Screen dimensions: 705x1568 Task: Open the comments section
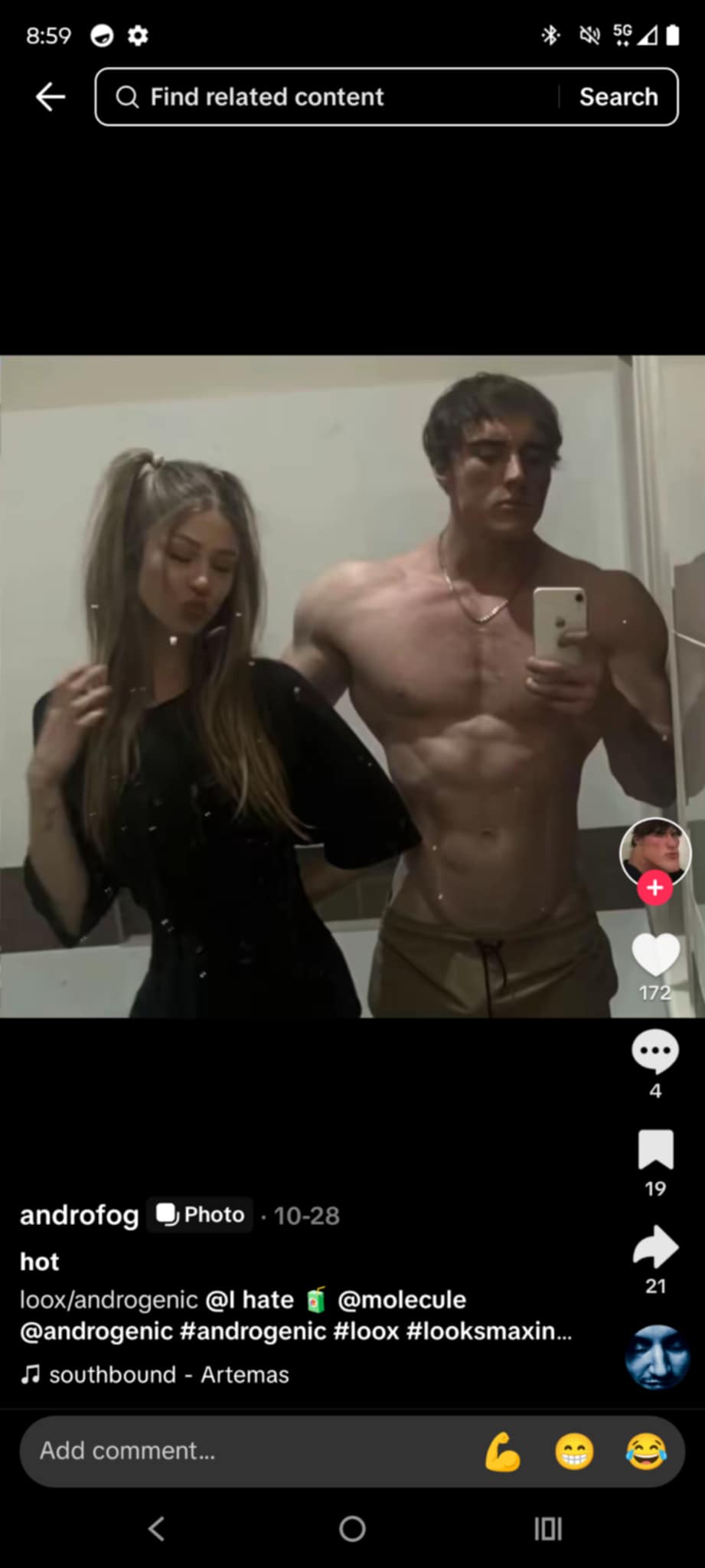click(x=655, y=1052)
